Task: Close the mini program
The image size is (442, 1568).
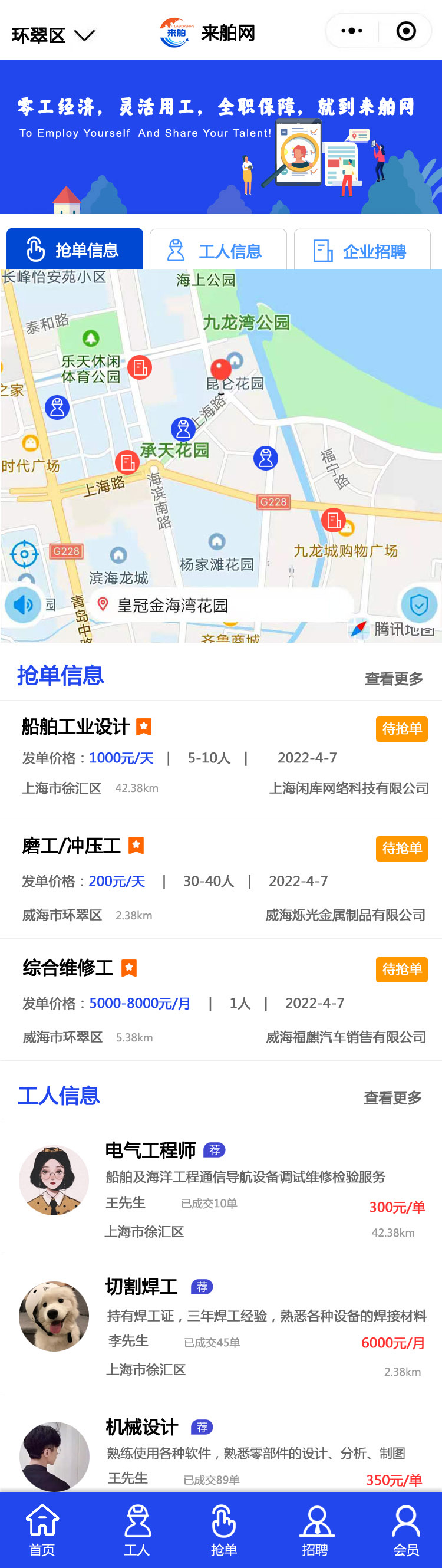Action: (x=405, y=31)
